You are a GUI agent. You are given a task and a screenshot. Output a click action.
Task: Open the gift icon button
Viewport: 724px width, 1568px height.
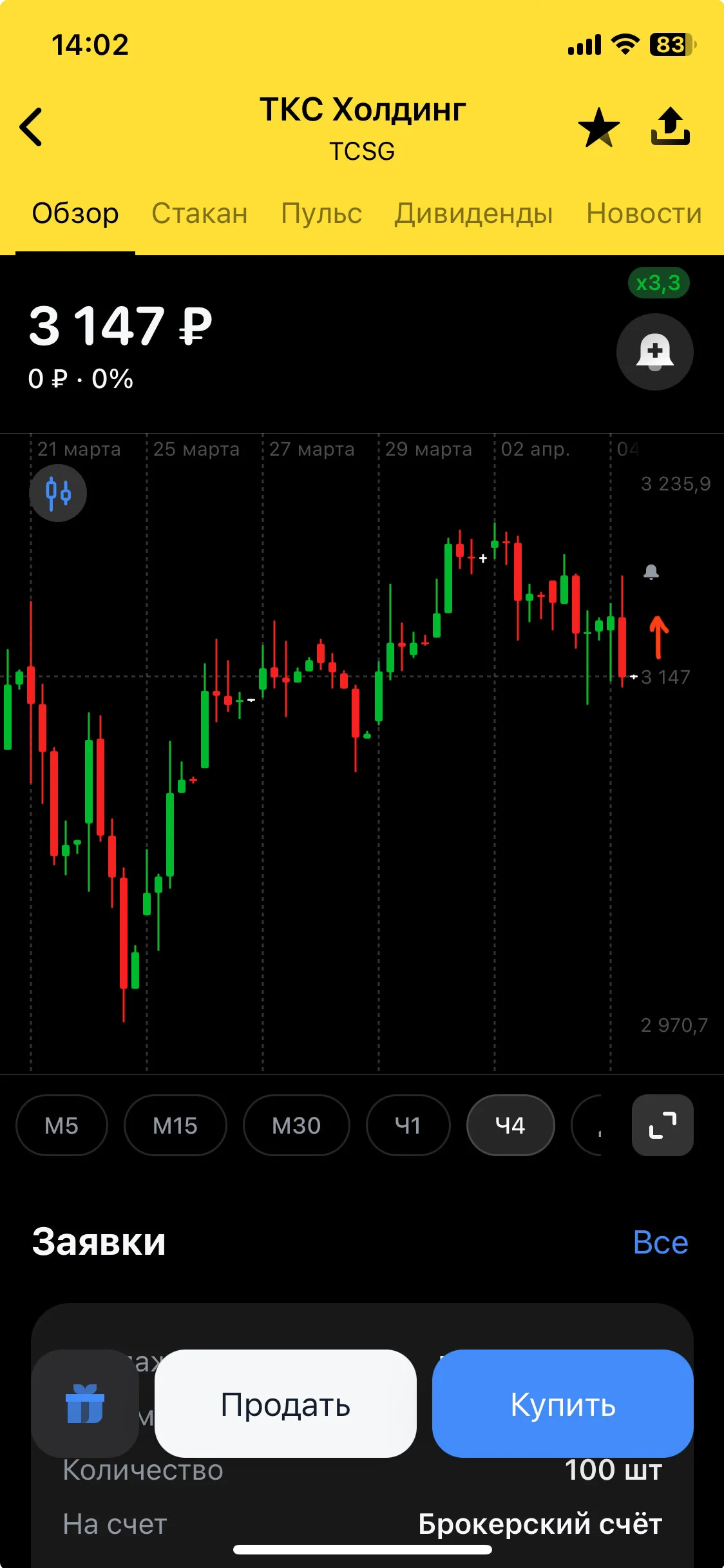tap(85, 1404)
